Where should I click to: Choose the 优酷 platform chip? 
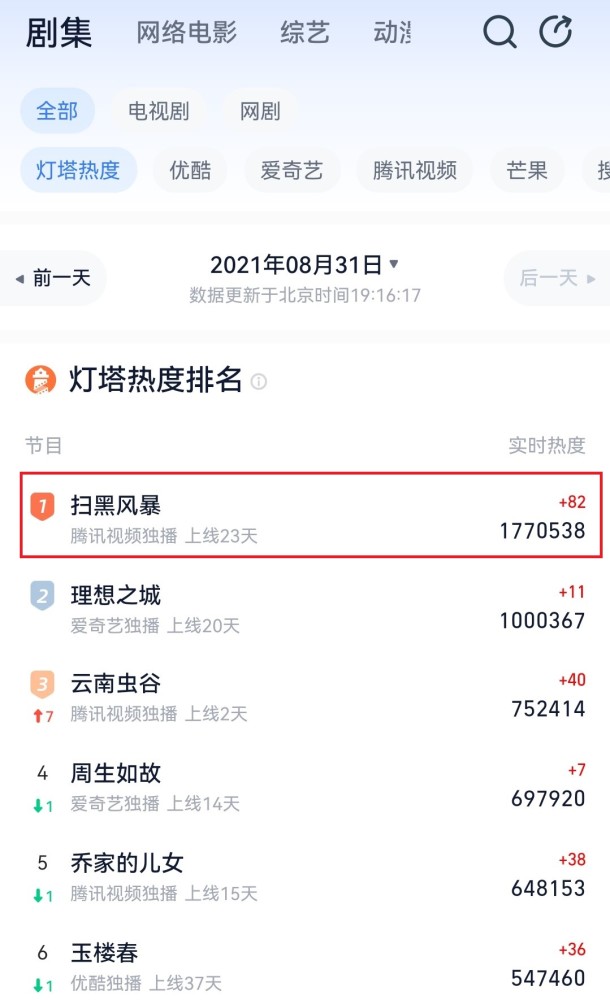point(190,170)
